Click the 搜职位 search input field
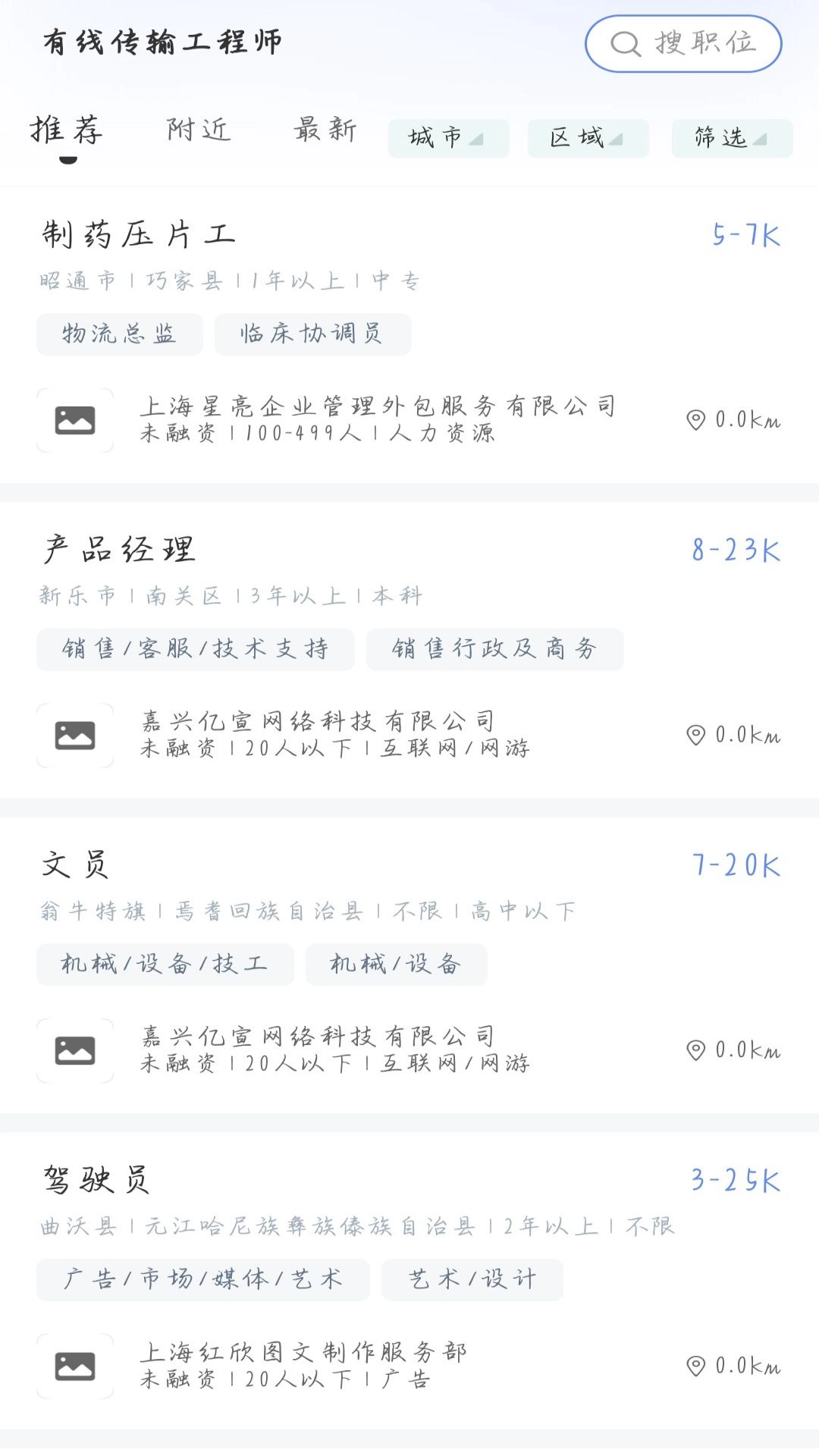 705,45
